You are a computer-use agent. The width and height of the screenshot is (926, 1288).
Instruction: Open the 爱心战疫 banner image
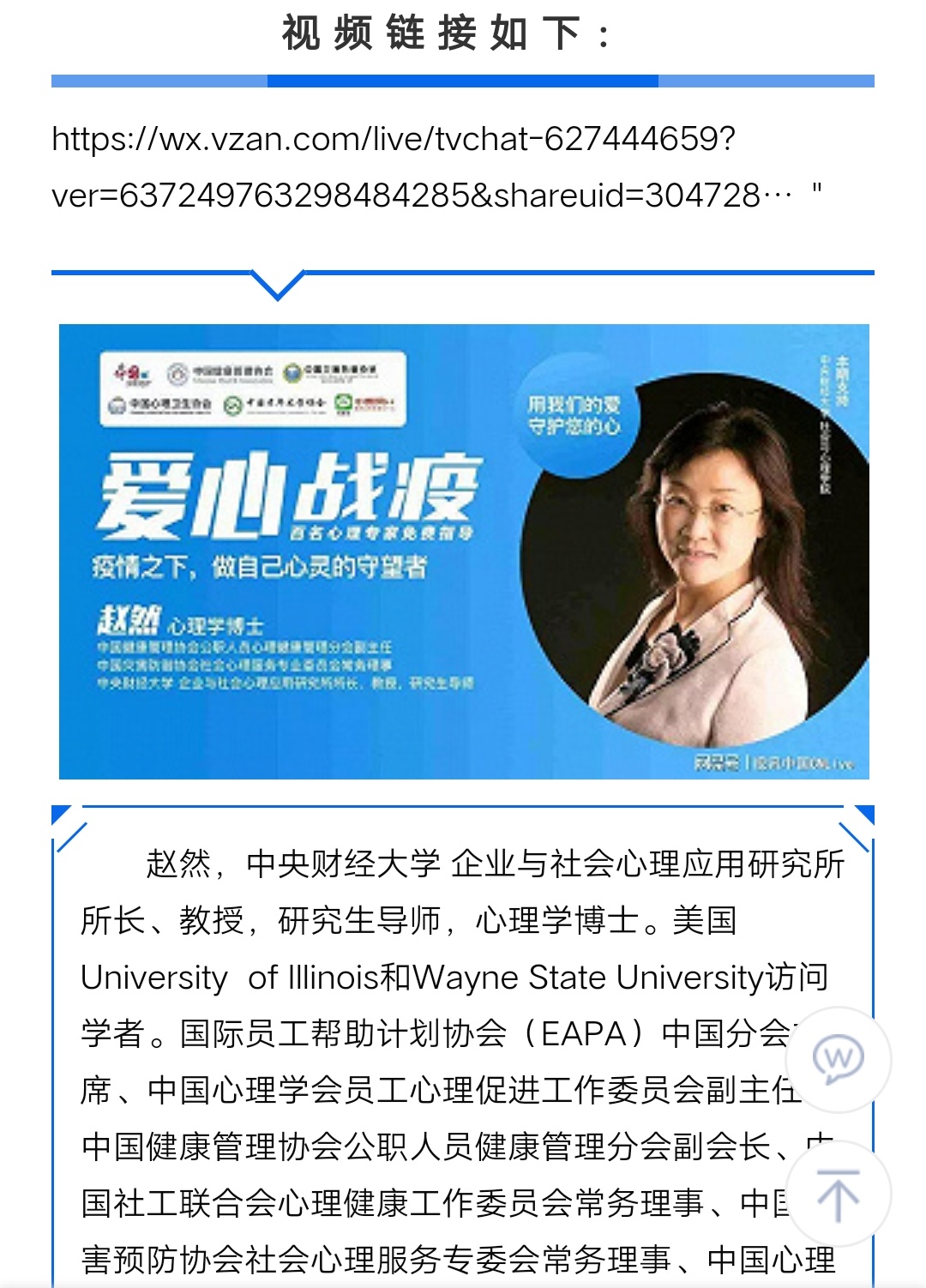coord(464,551)
